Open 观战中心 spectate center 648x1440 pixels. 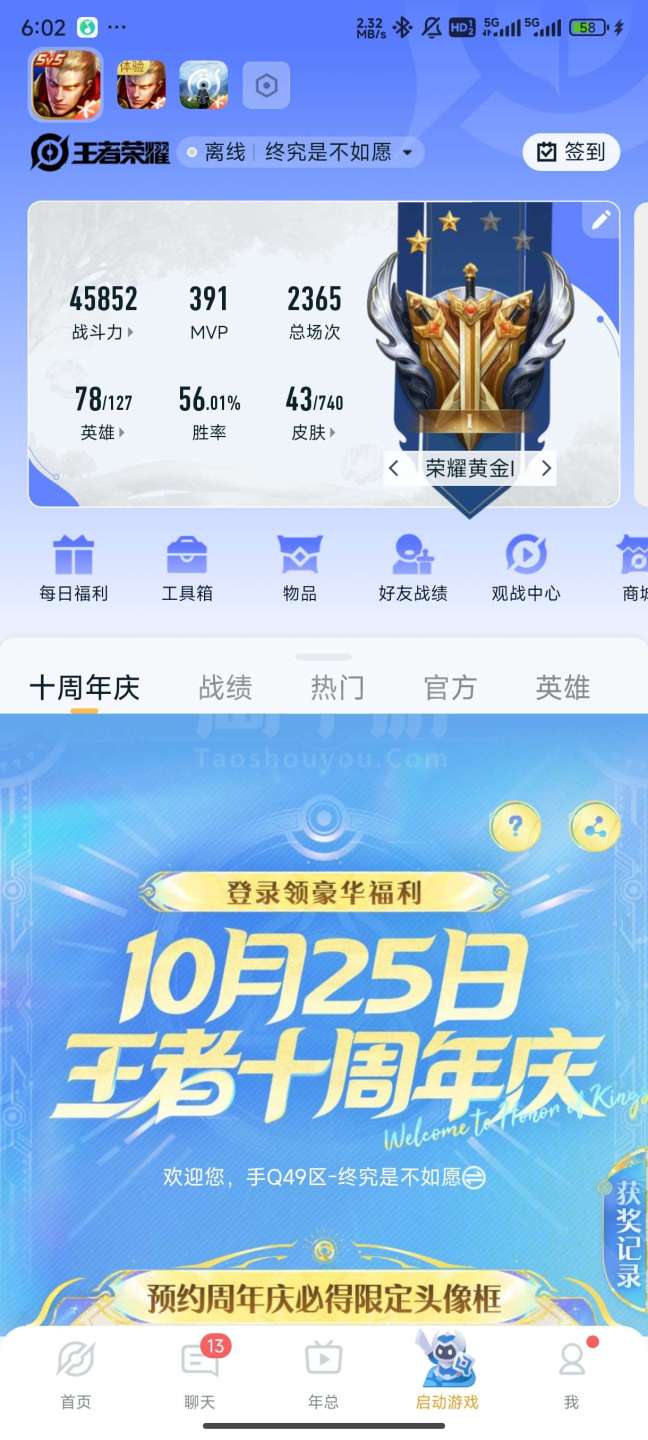pos(525,568)
